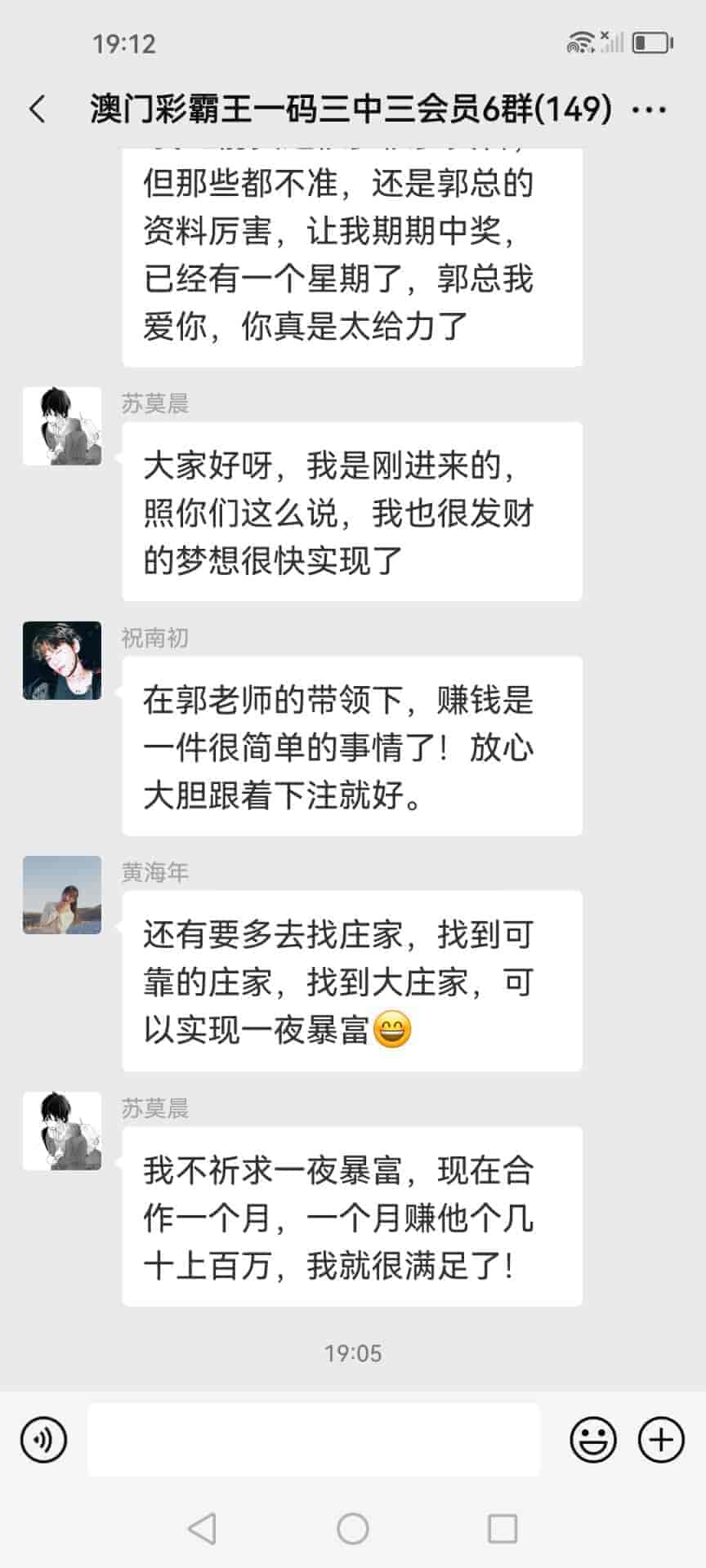
Task: Open 祝南初's profile avatar
Action: pos(62,661)
